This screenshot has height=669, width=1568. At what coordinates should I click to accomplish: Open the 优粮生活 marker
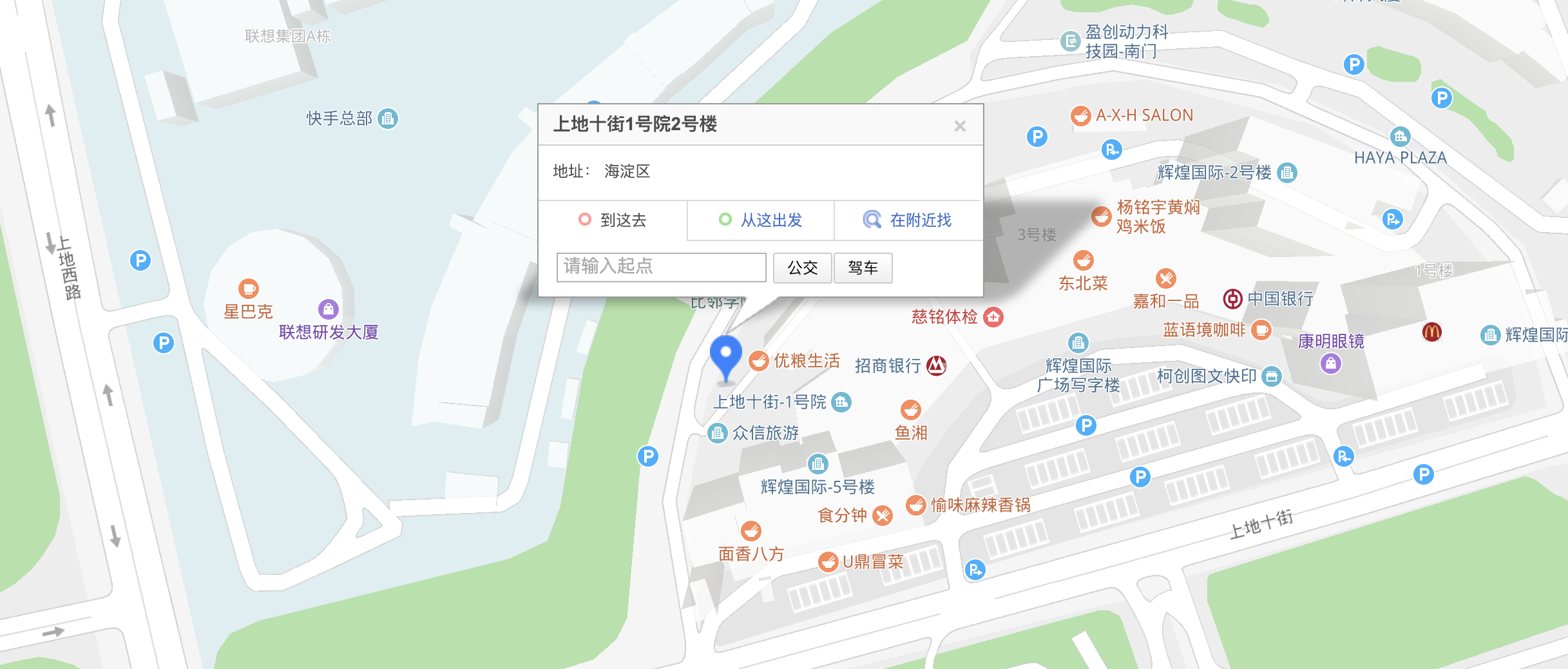[x=759, y=361]
